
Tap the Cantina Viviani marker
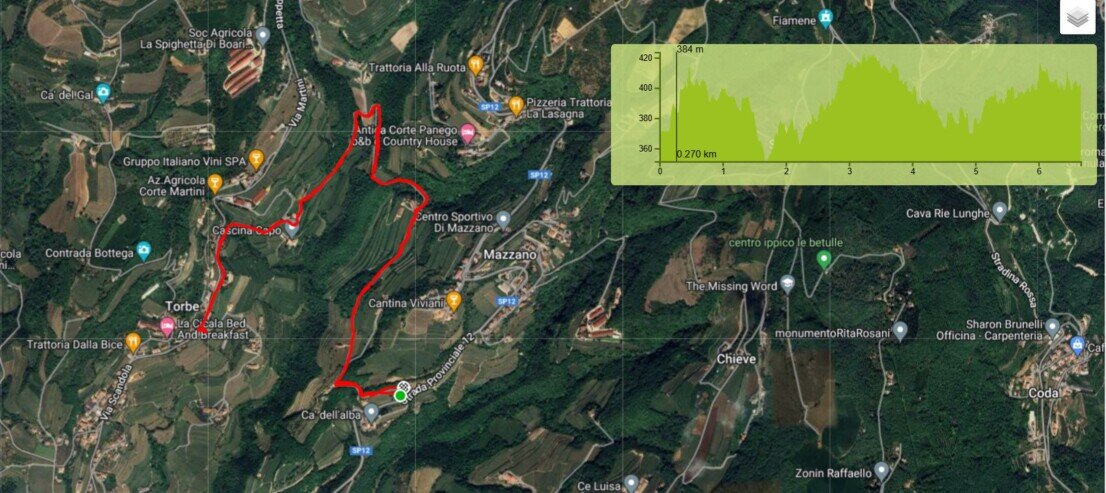tap(455, 299)
